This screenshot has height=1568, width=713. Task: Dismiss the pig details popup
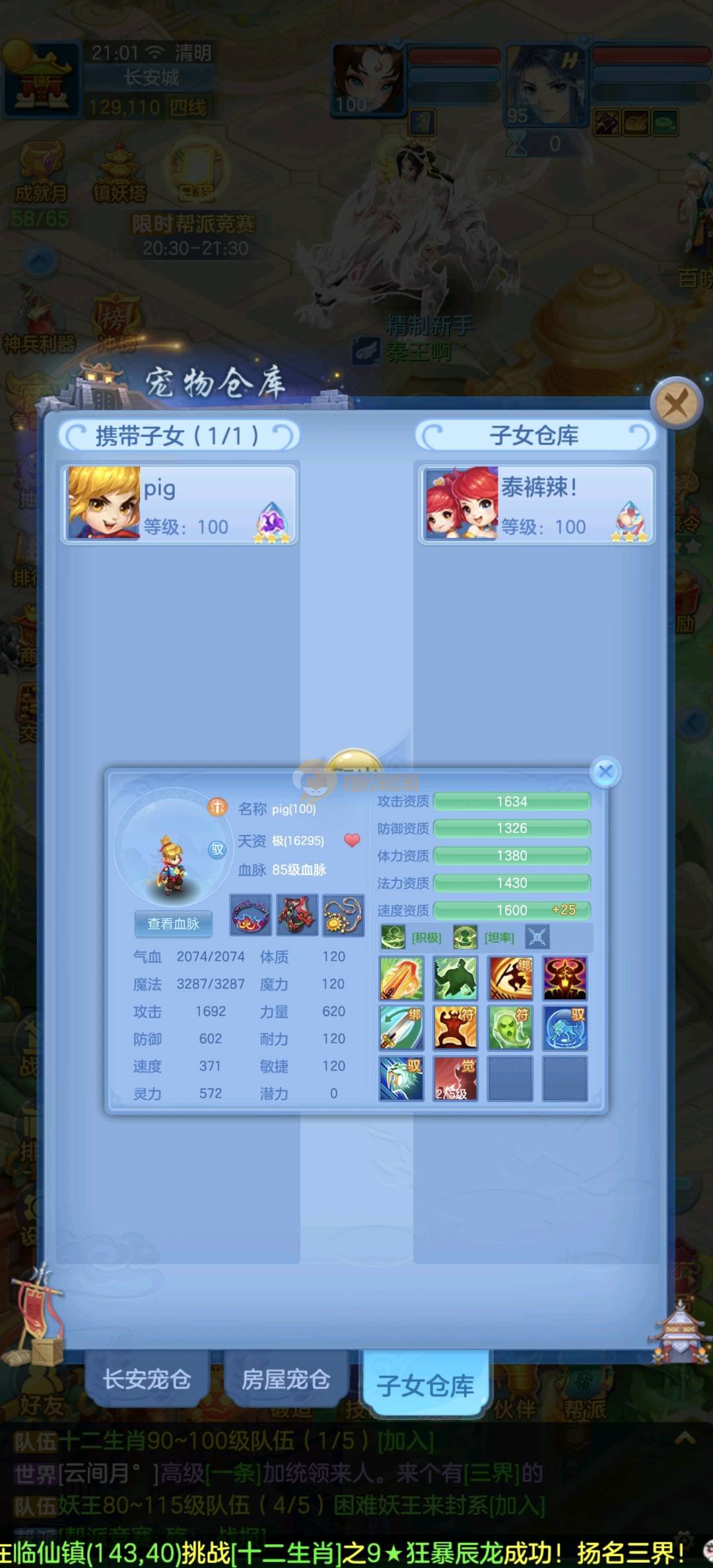(605, 771)
